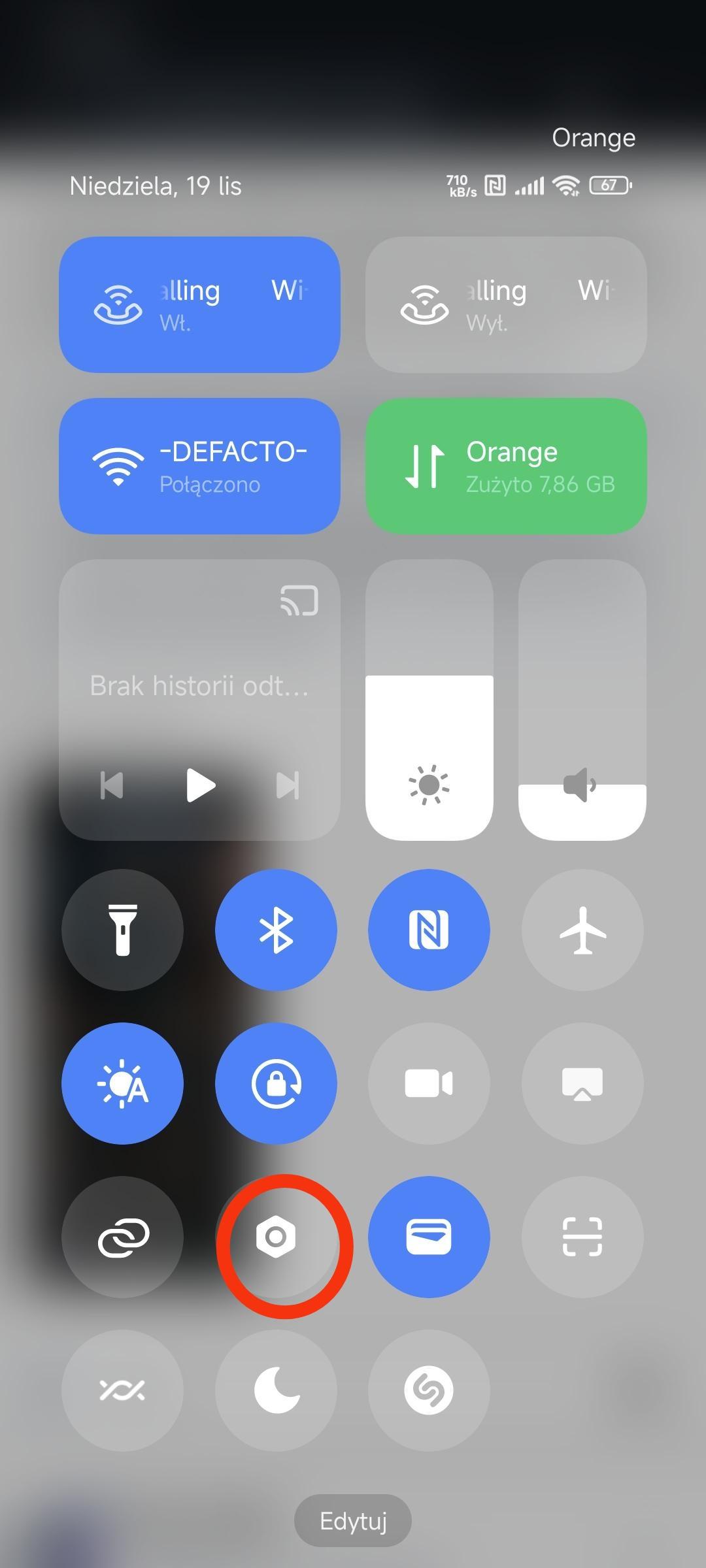Turn off NFC

(429, 930)
